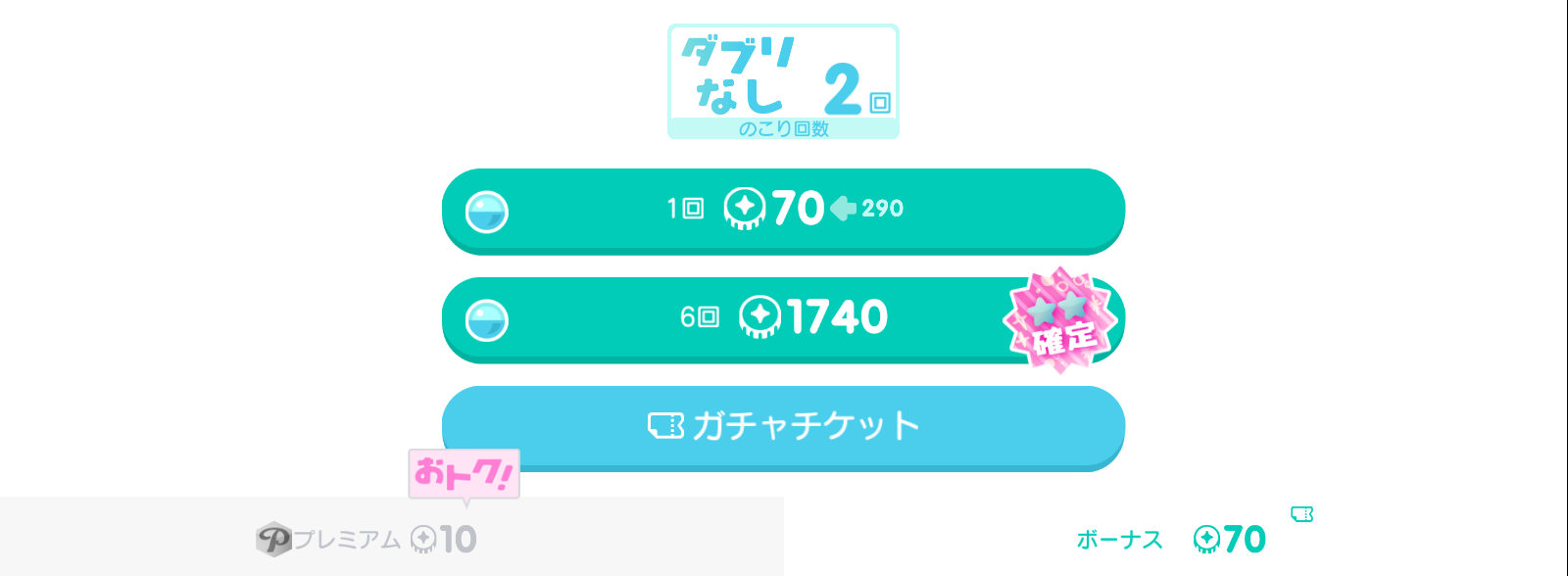Use a ガチャチケット for the pull

click(x=783, y=426)
